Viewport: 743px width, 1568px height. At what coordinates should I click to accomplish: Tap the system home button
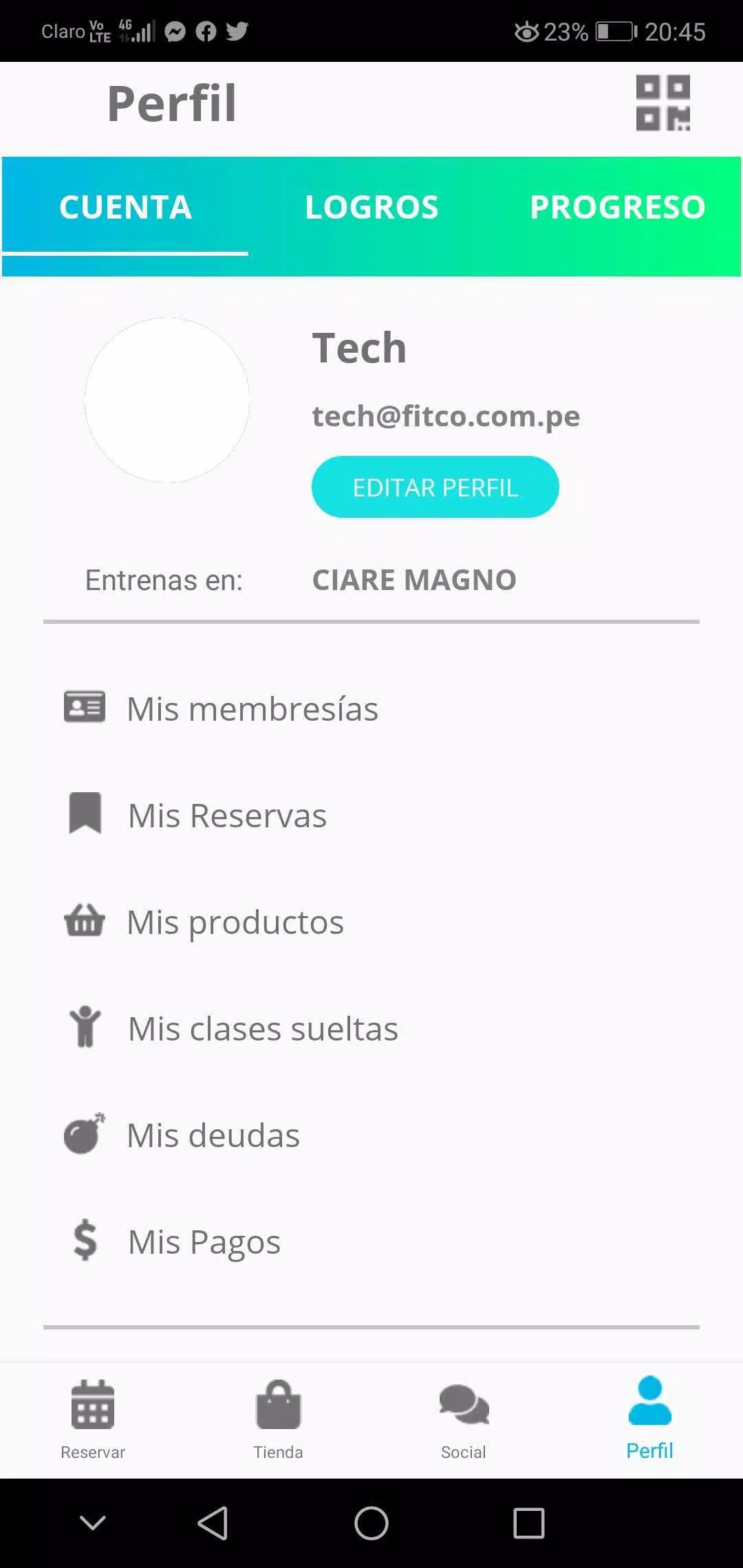[x=371, y=1523]
